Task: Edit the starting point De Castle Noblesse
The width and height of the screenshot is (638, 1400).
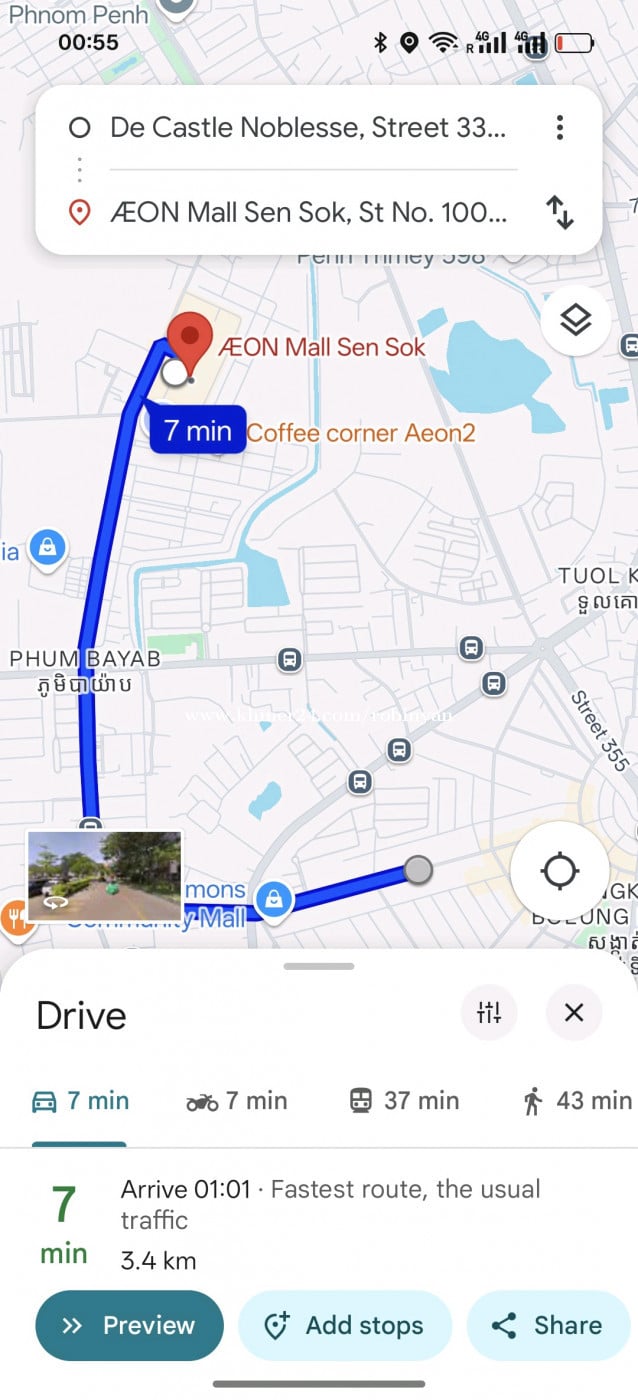Action: coord(307,128)
